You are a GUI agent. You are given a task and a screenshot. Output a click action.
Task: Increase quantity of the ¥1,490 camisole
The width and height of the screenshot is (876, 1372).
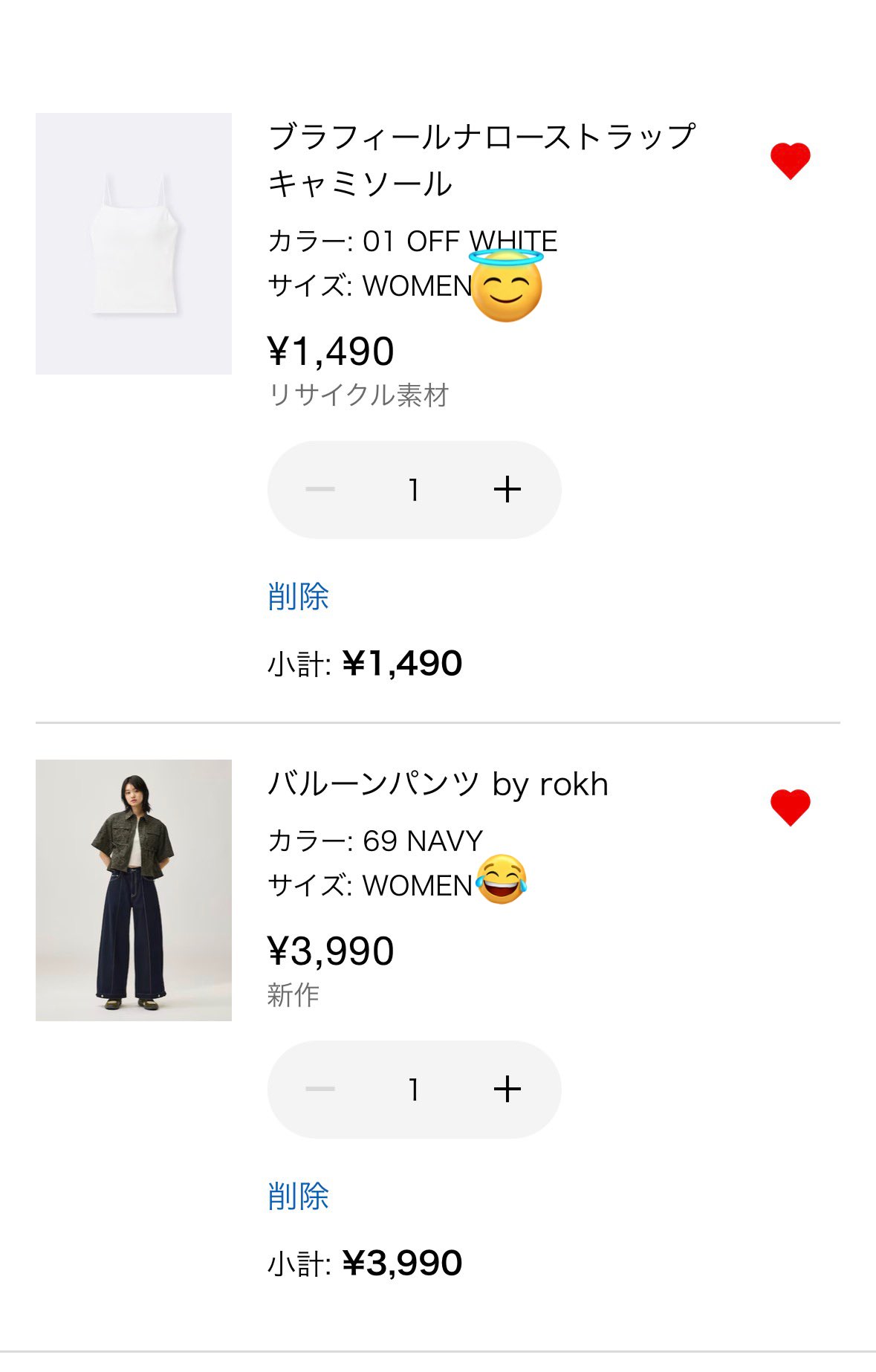click(x=507, y=490)
